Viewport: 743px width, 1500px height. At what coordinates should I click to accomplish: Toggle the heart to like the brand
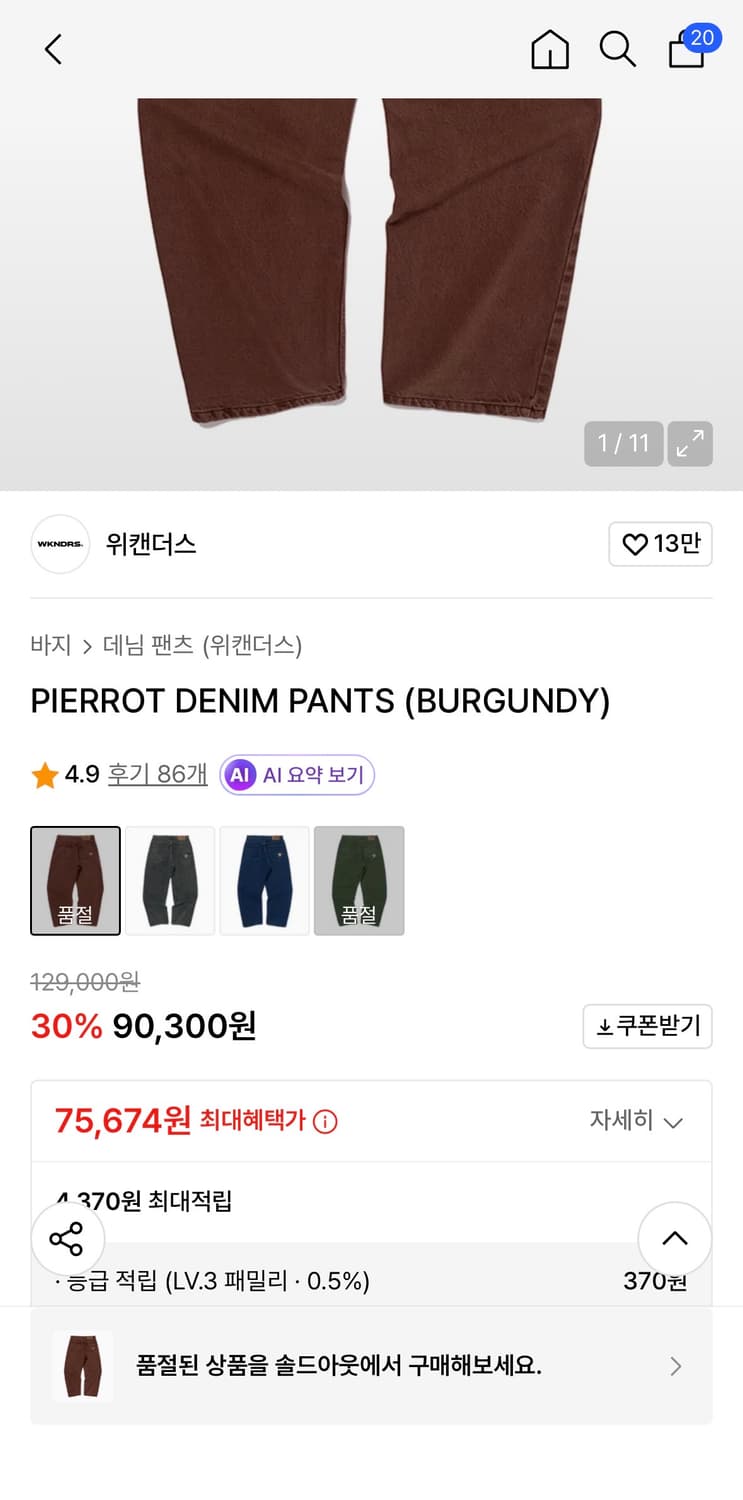660,544
